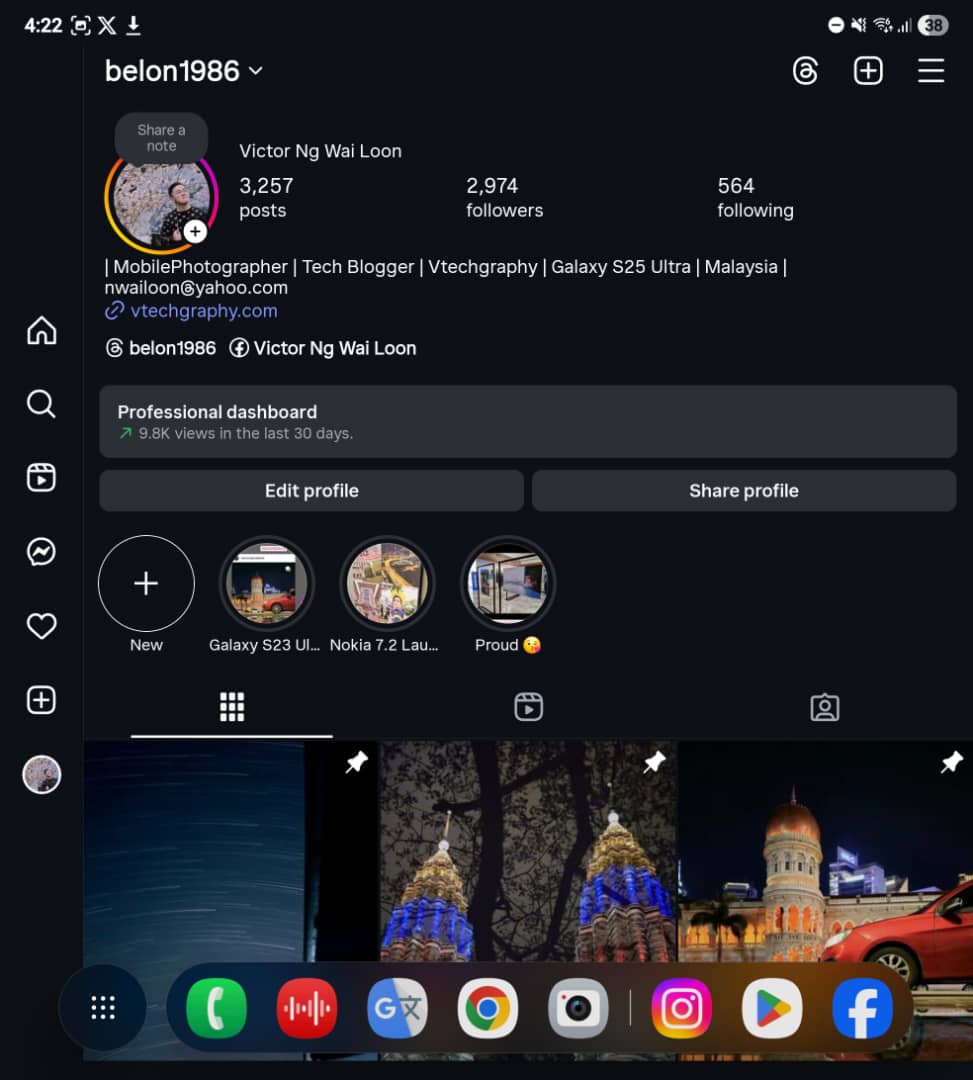The image size is (973, 1080).
Task: Tap the Share profile button
Action: (x=743, y=491)
